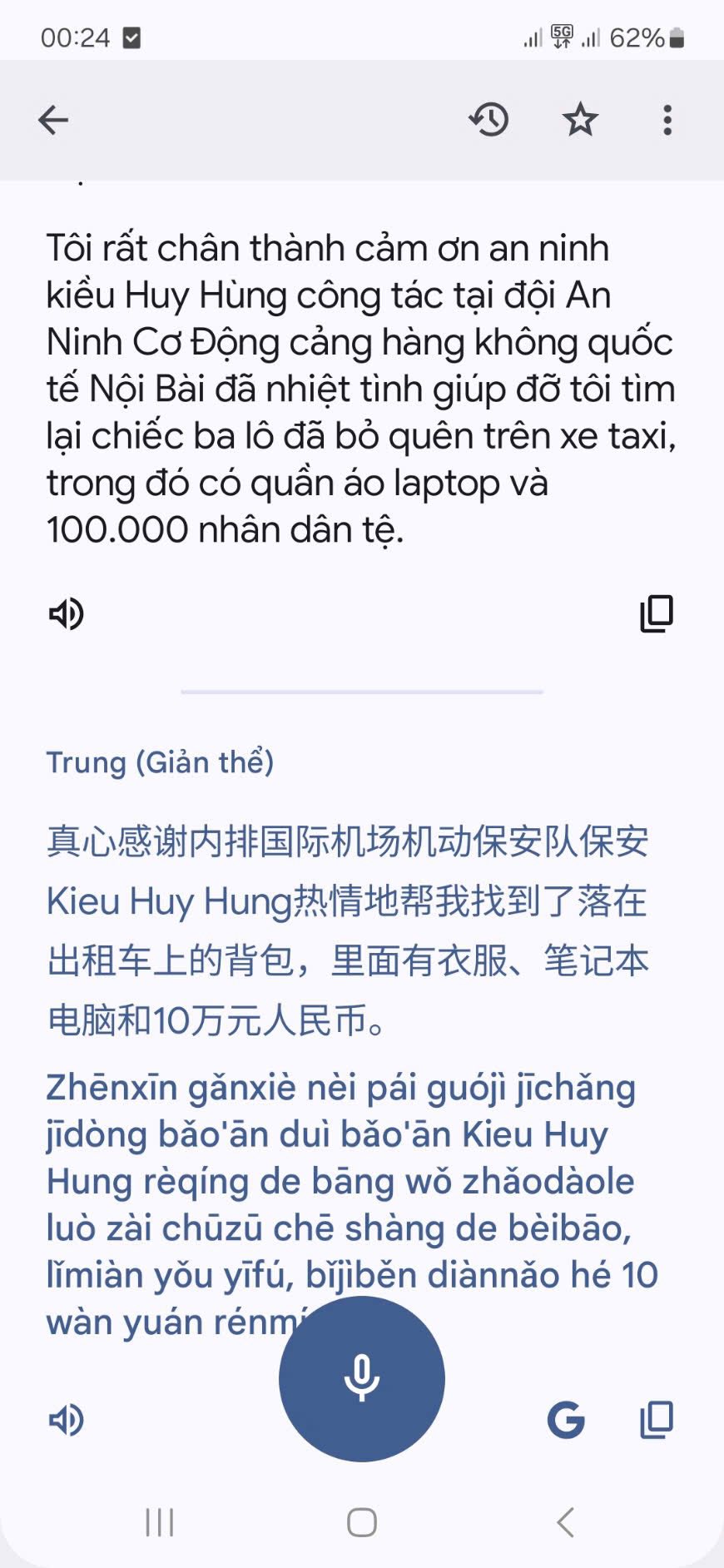Tap the battery indicator showing 62%
This screenshot has height=1568, width=724.
coord(645,37)
